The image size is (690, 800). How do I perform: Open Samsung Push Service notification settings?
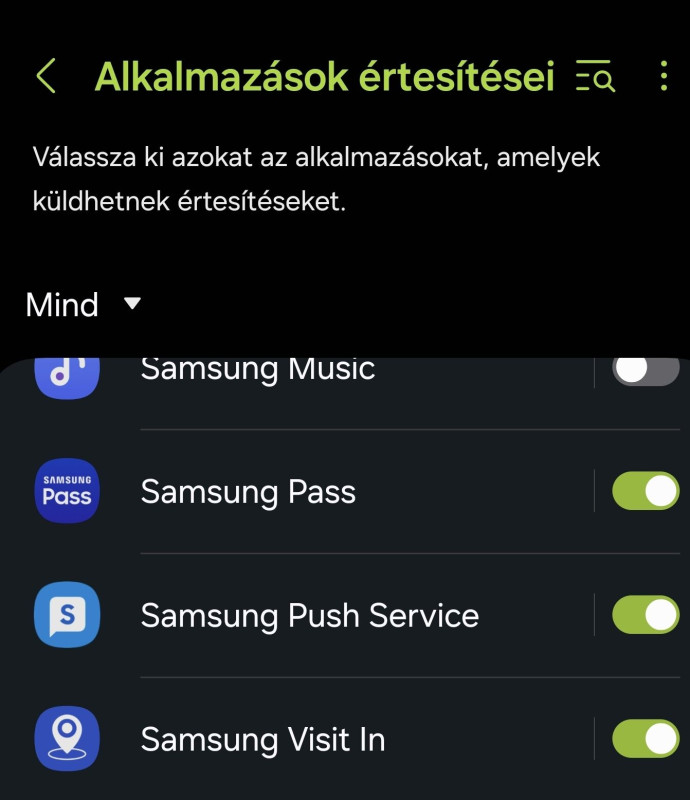click(309, 615)
